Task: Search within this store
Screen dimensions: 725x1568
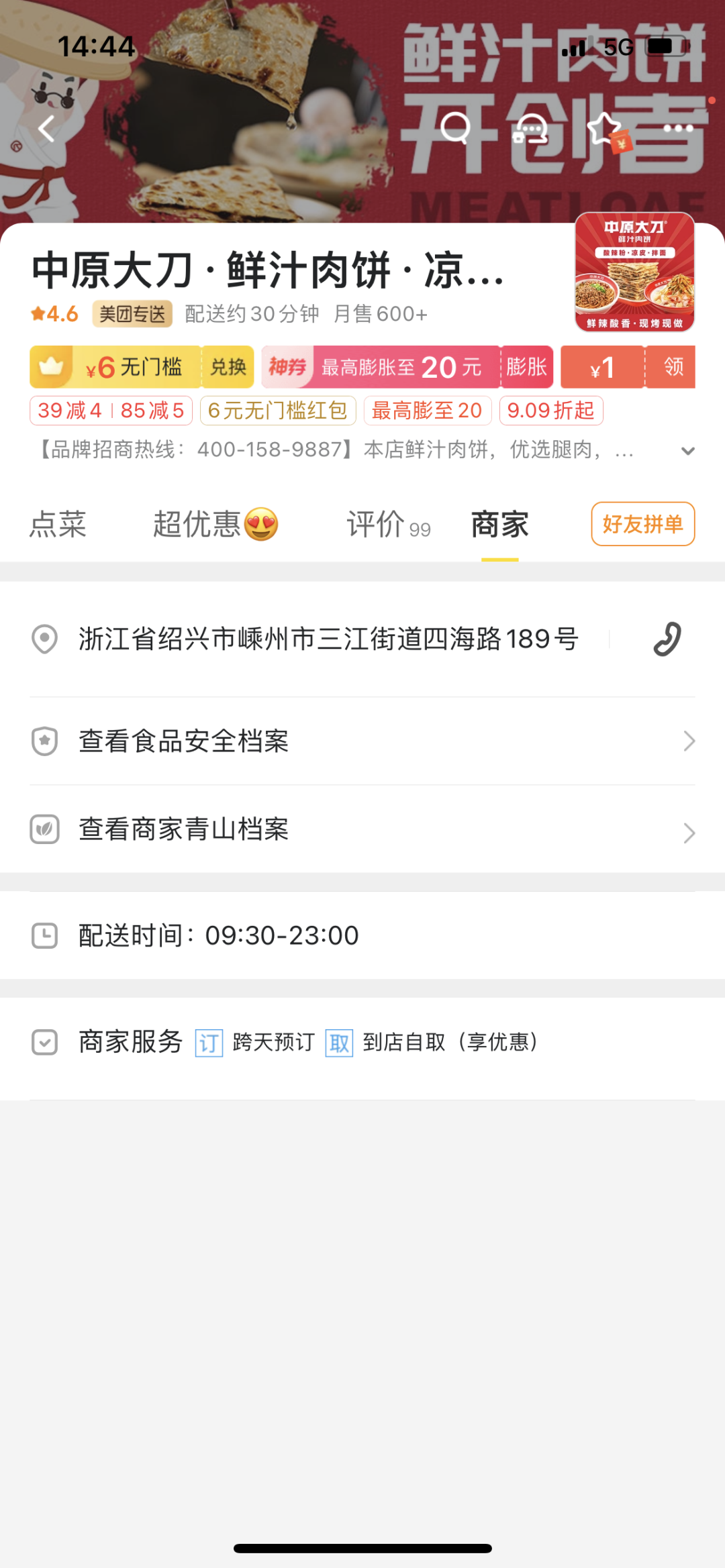Action: click(456, 127)
